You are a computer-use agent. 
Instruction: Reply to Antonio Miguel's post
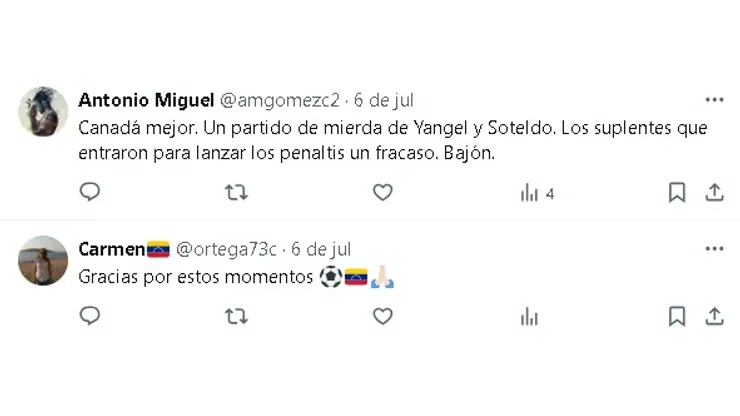(x=90, y=192)
